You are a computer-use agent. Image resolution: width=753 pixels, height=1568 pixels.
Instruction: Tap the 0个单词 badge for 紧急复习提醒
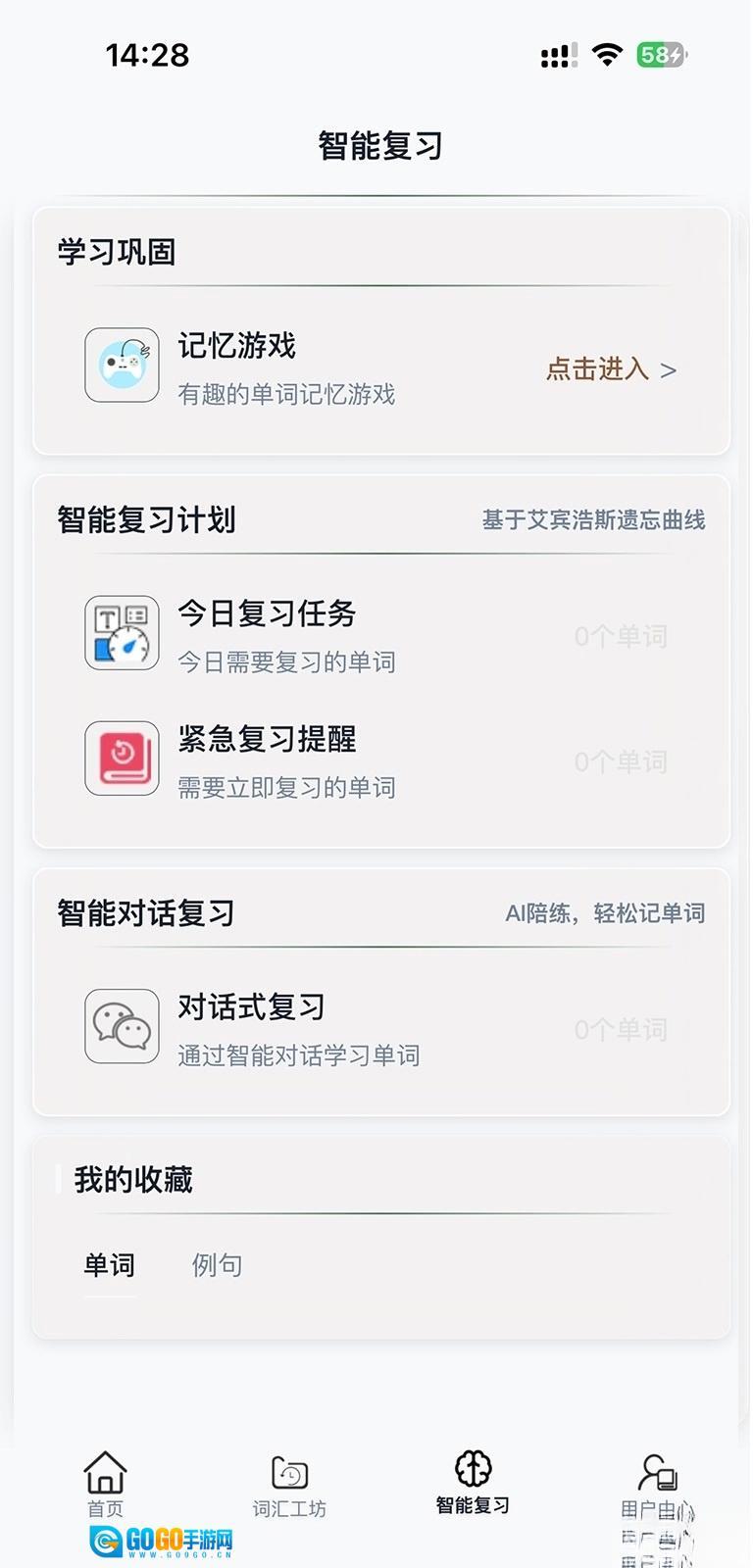(621, 763)
